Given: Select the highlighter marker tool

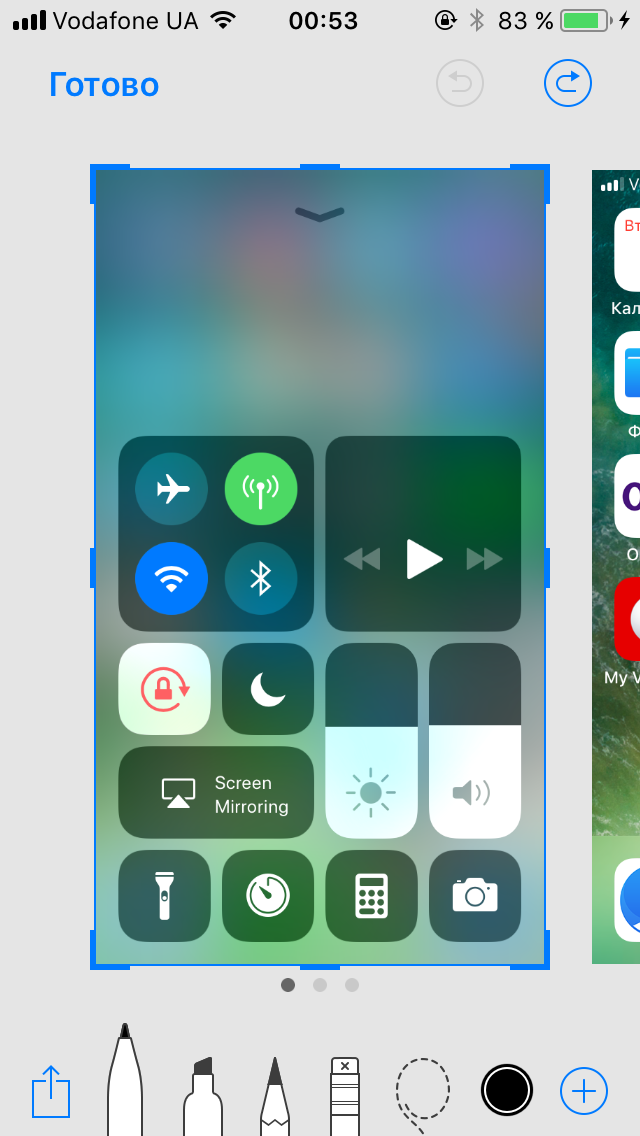Looking at the screenshot, I should (x=203, y=1095).
